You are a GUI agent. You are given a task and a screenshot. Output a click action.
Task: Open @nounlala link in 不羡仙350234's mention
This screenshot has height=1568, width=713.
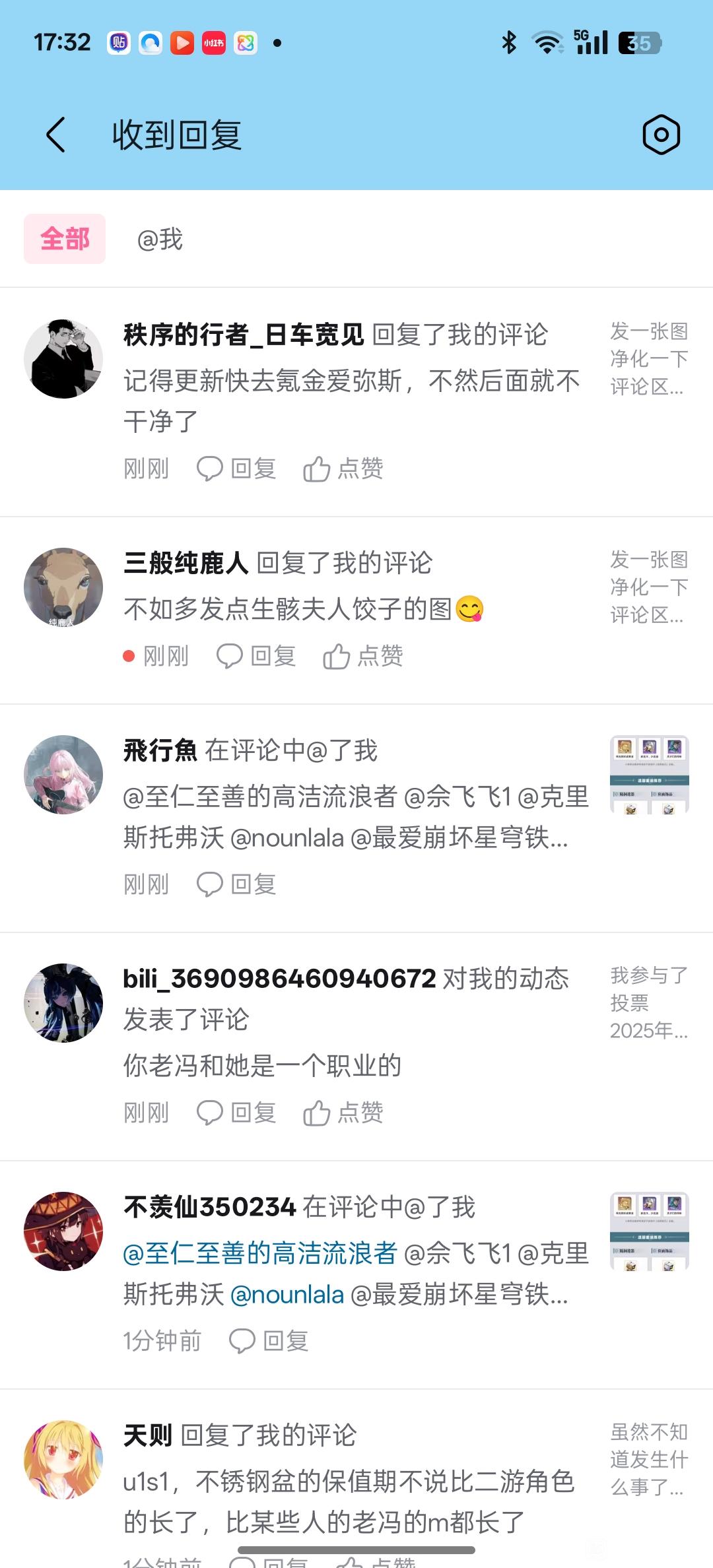pyautogui.click(x=287, y=1295)
